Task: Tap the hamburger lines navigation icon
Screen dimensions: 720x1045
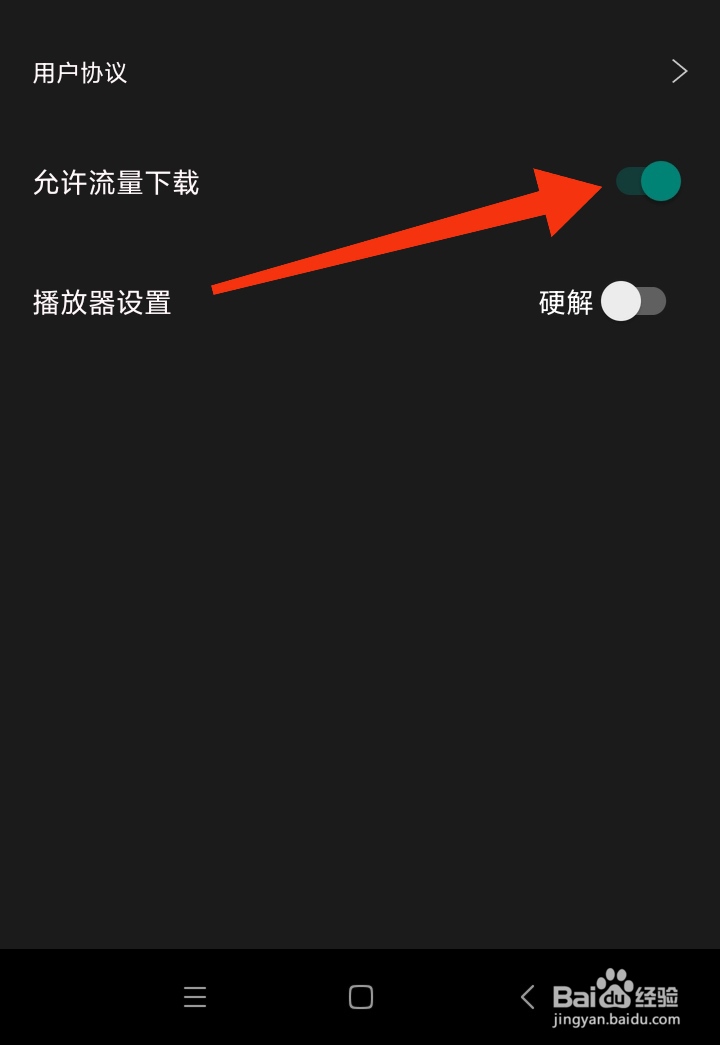Action: (x=194, y=997)
